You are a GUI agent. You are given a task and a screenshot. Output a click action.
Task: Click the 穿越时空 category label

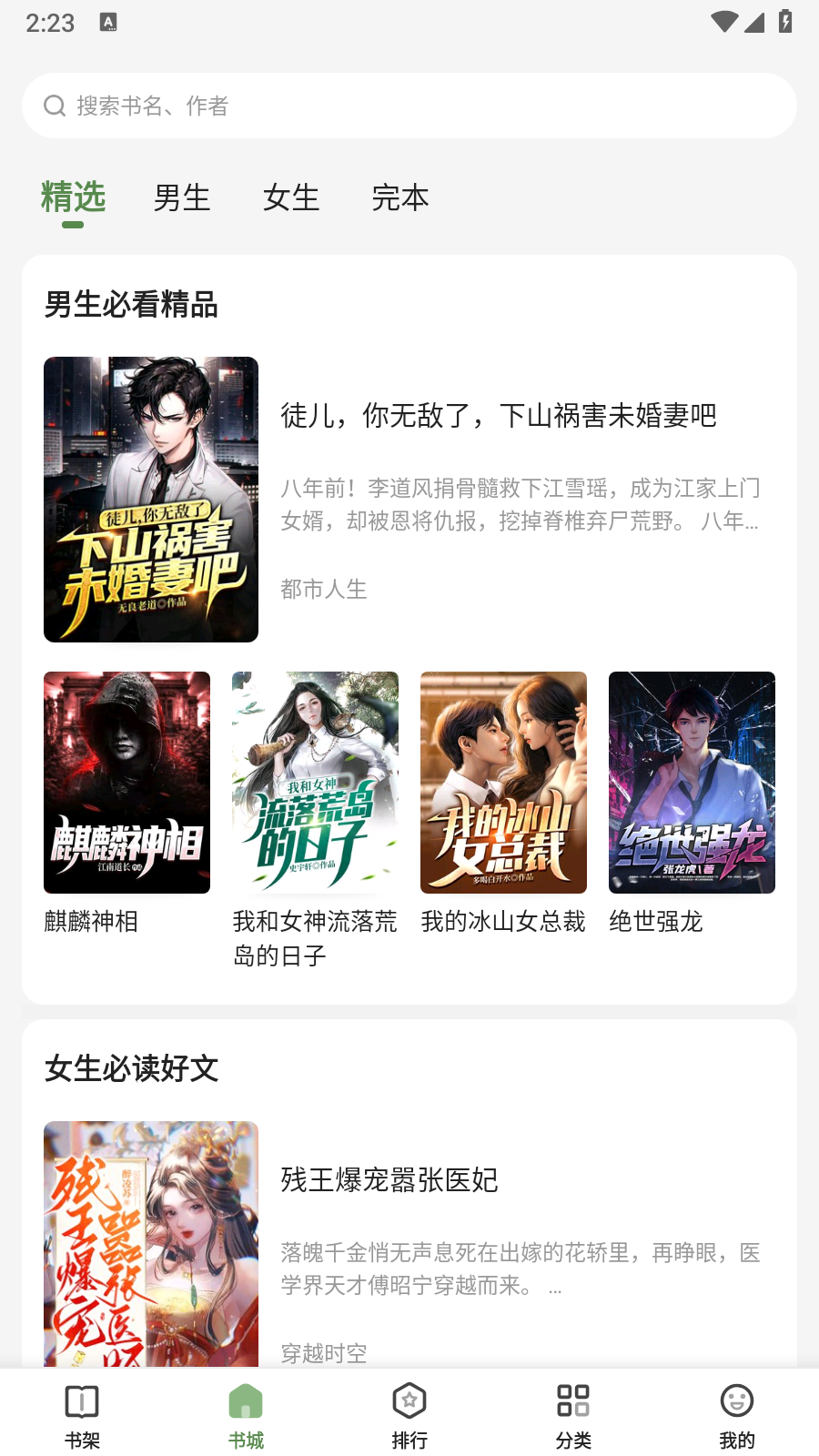[x=324, y=1354]
